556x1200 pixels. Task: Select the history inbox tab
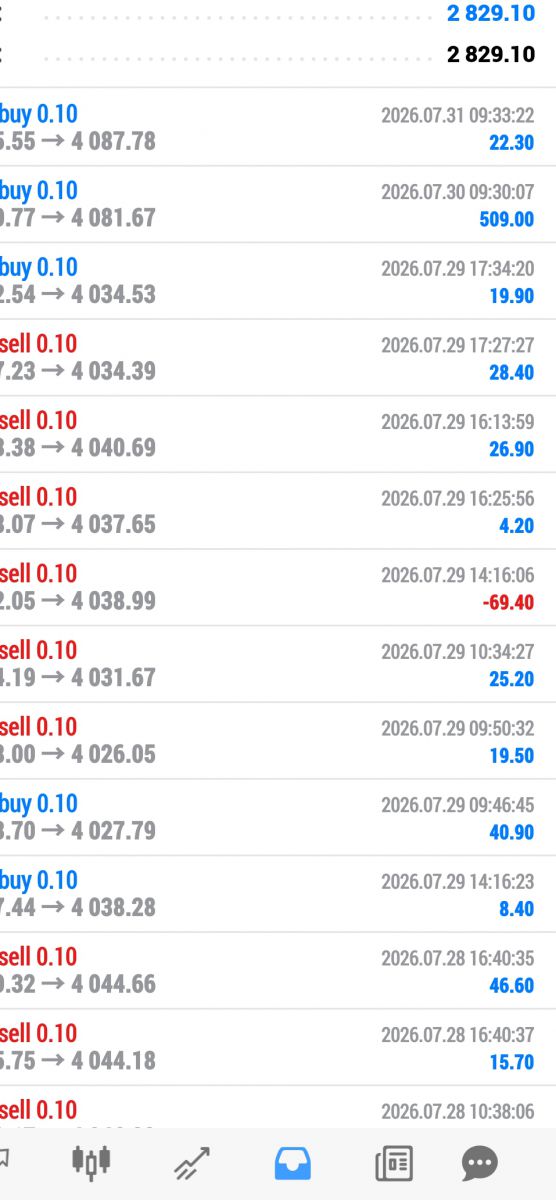point(293,1163)
